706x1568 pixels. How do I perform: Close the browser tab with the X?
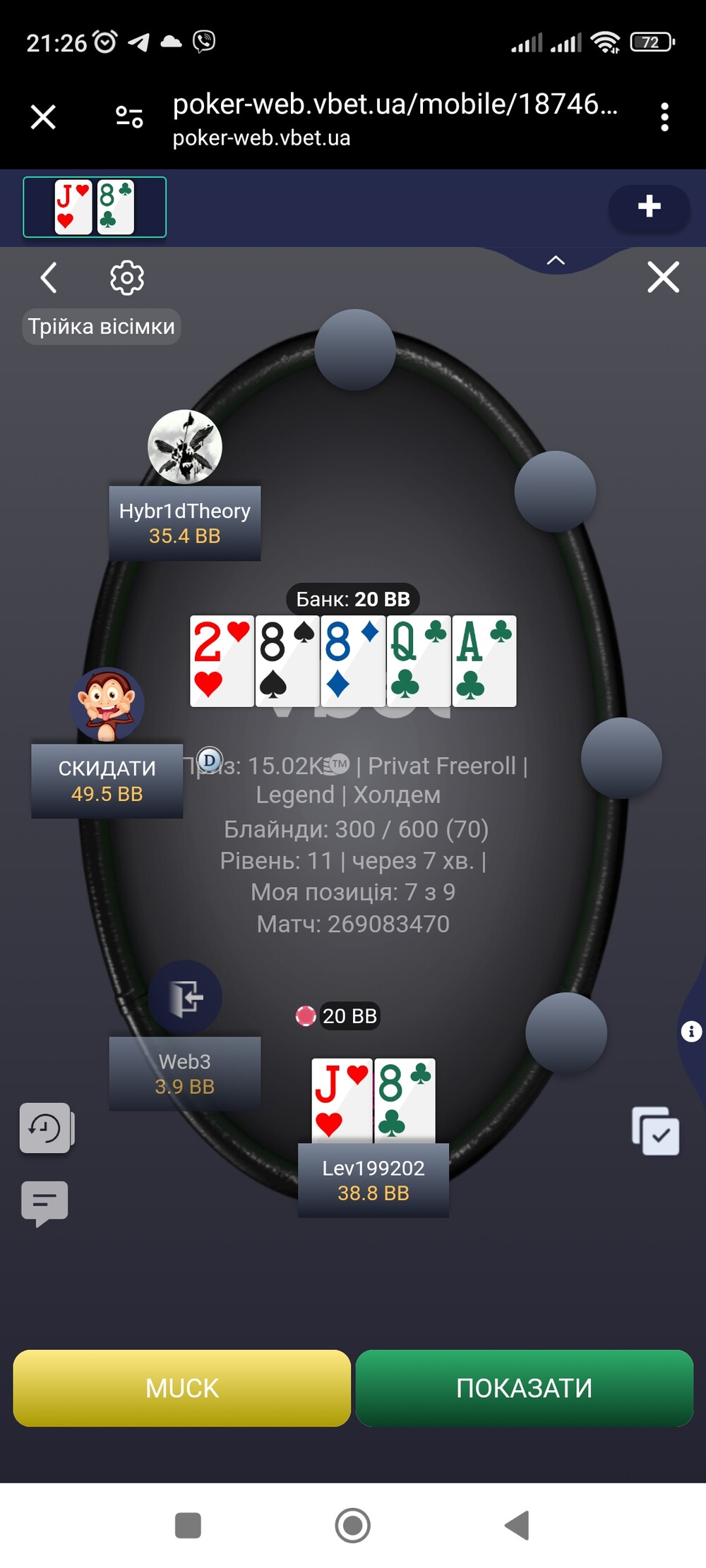click(x=43, y=116)
